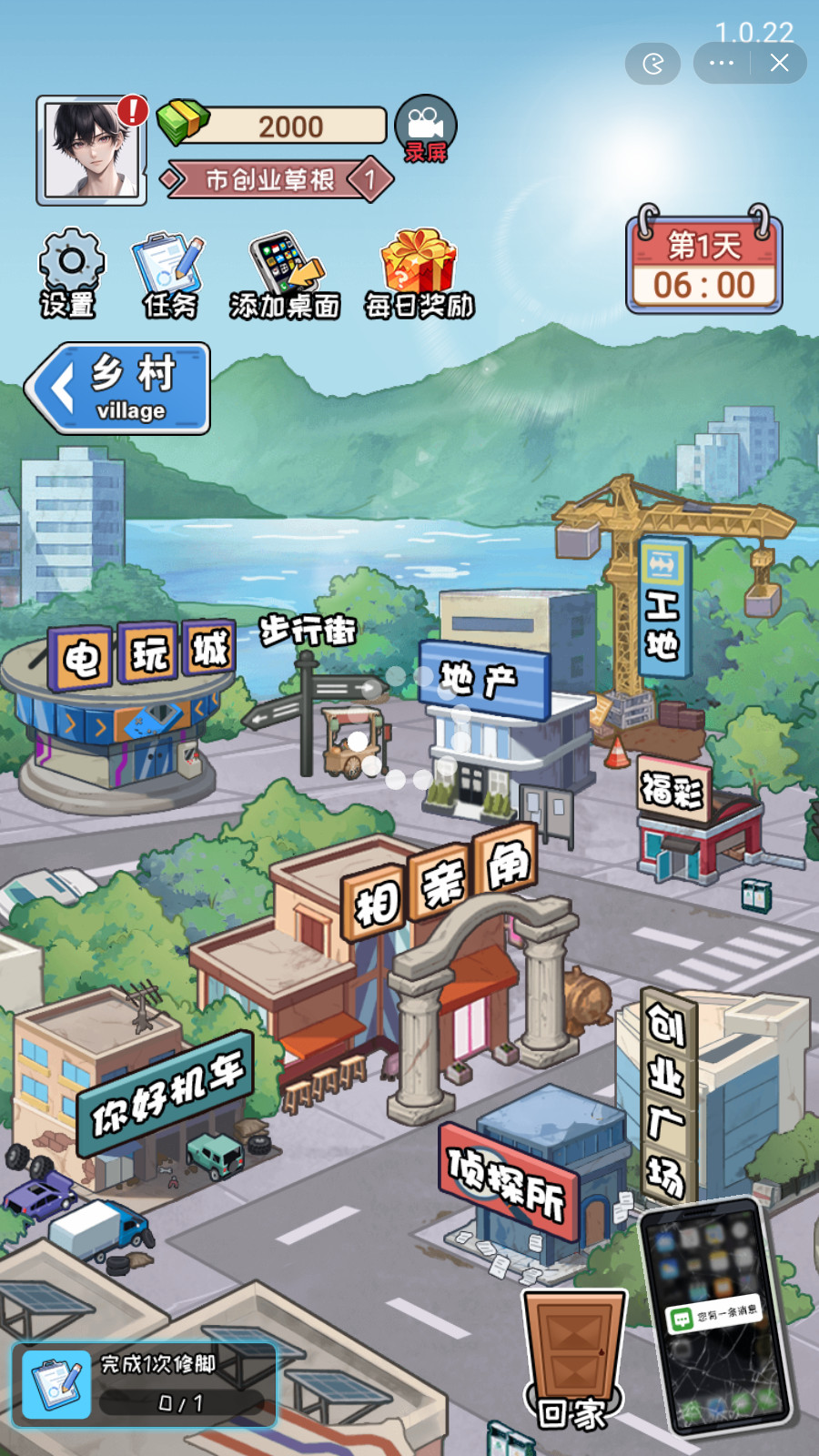Expand the money counter showing 2000
The image size is (819, 1456).
(x=291, y=125)
